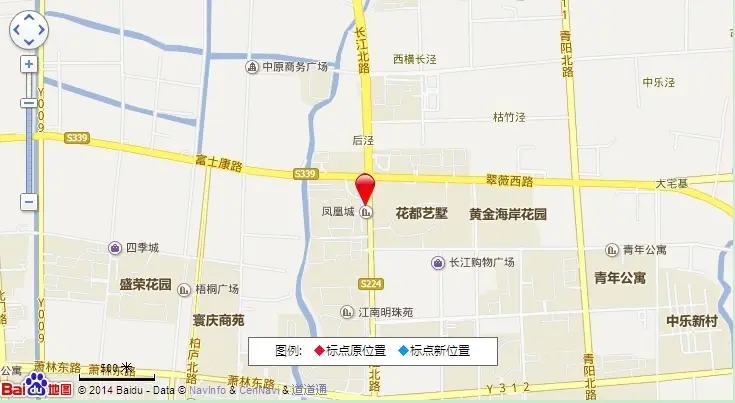735x403 pixels.
Task: Open the 青年公寓 point of interest icon
Action: 611,249
